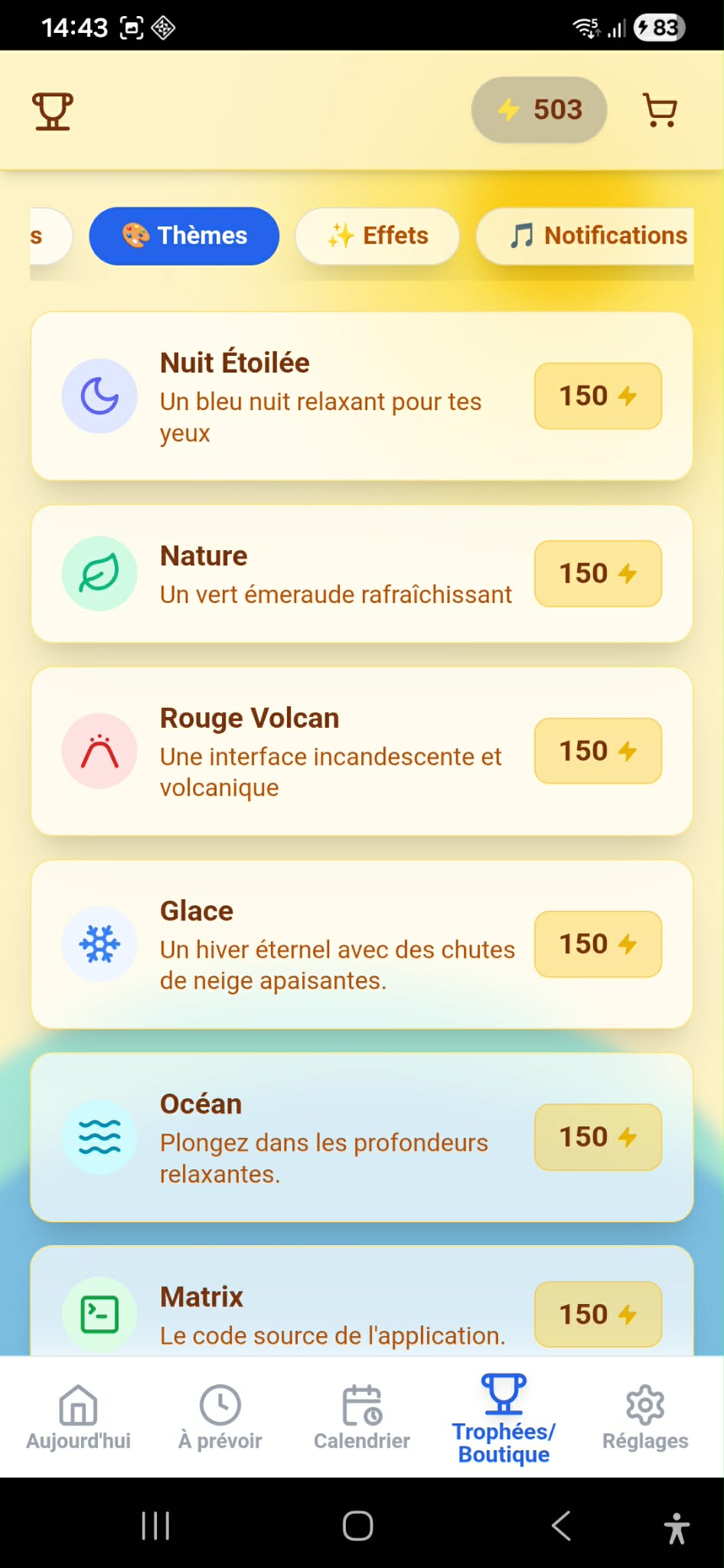Tap the system back button
Viewport: 724px width, 1568px height.
tap(562, 1525)
